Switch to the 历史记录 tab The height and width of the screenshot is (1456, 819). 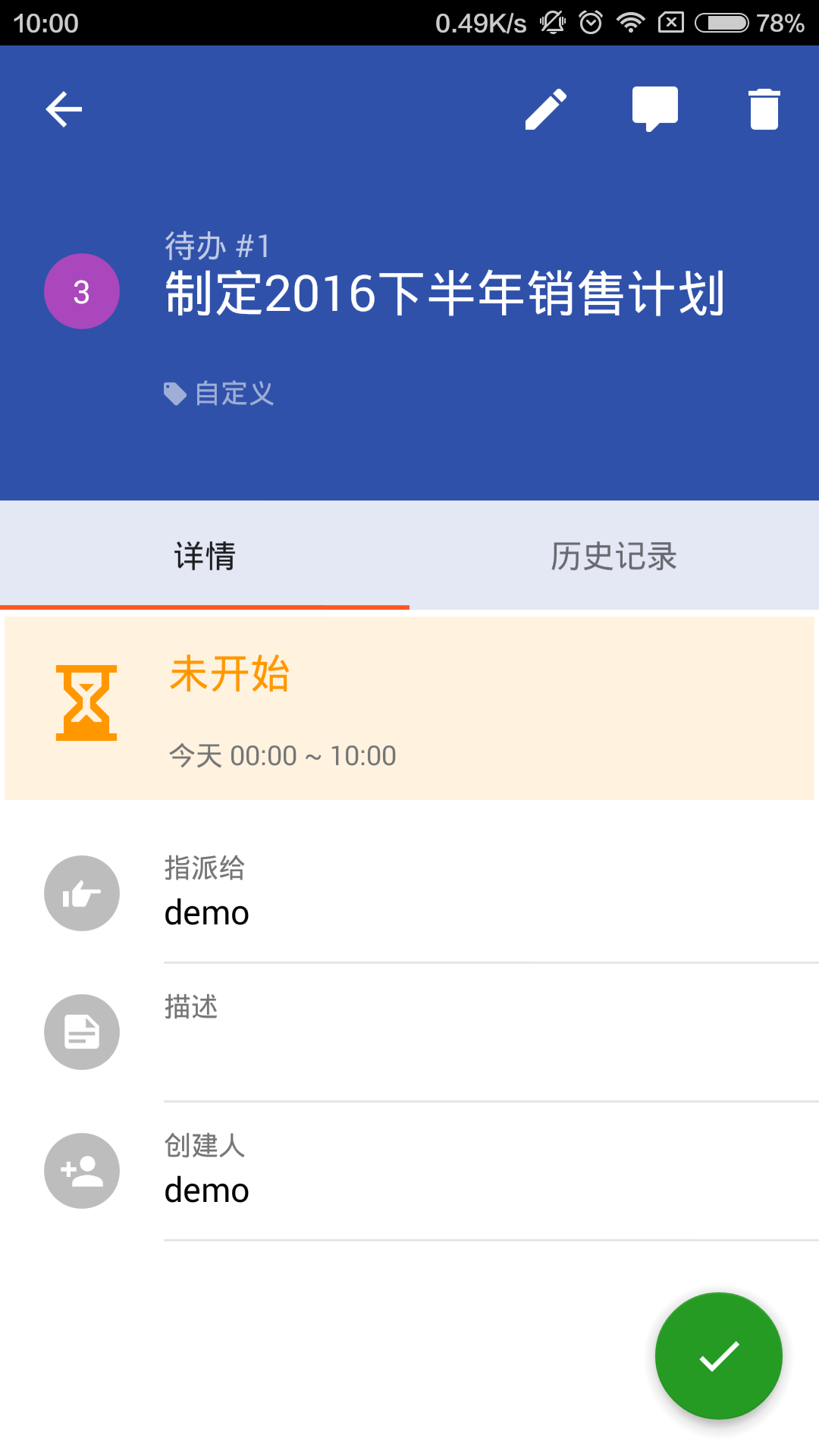pyautogui.click(x=613, y=556)
